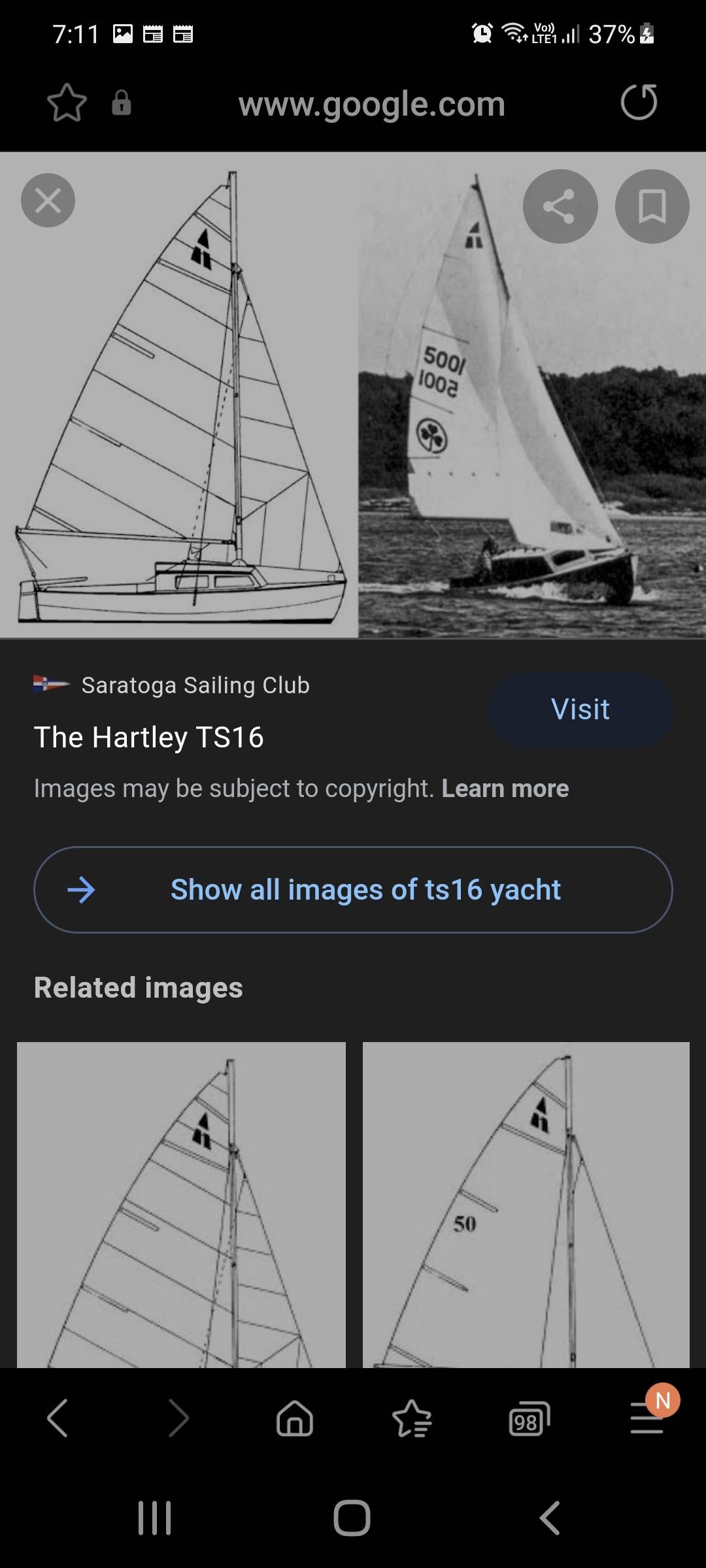The image size is (706, 1568).
Task: Add this page to bookmarks with the star
Action: click(x=67, y=103)
